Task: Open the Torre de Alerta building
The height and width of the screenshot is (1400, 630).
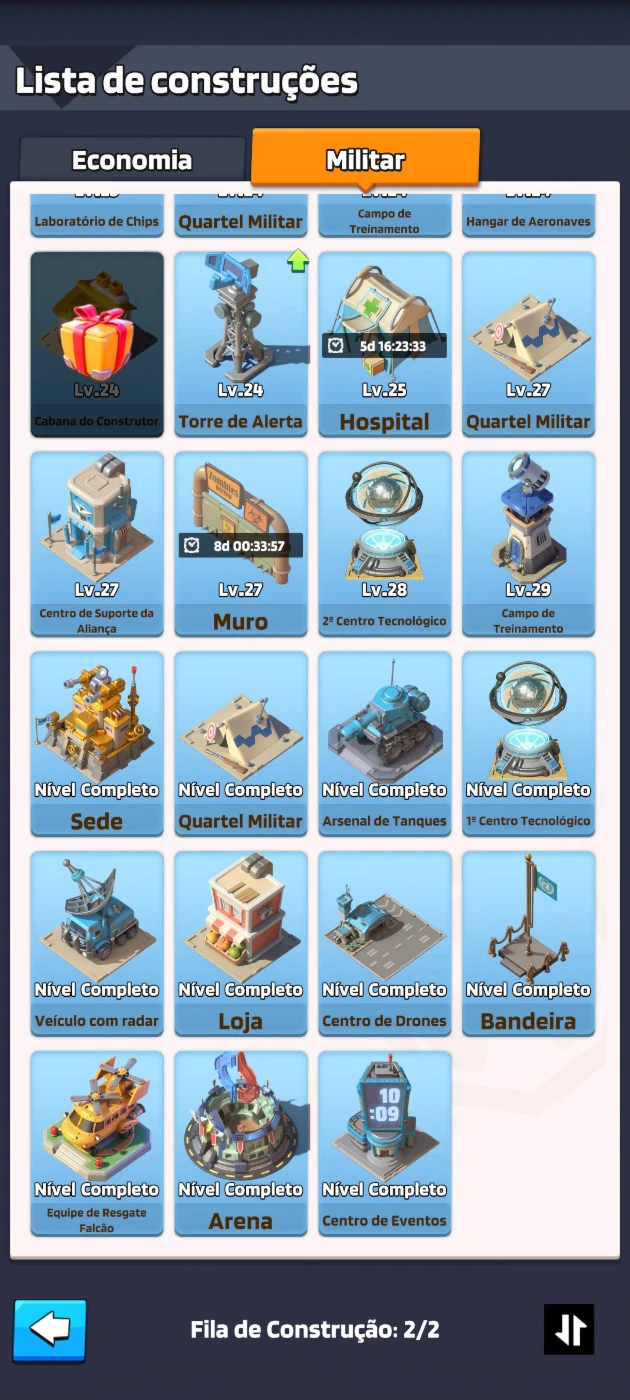Action: click(x=241, y=344)
